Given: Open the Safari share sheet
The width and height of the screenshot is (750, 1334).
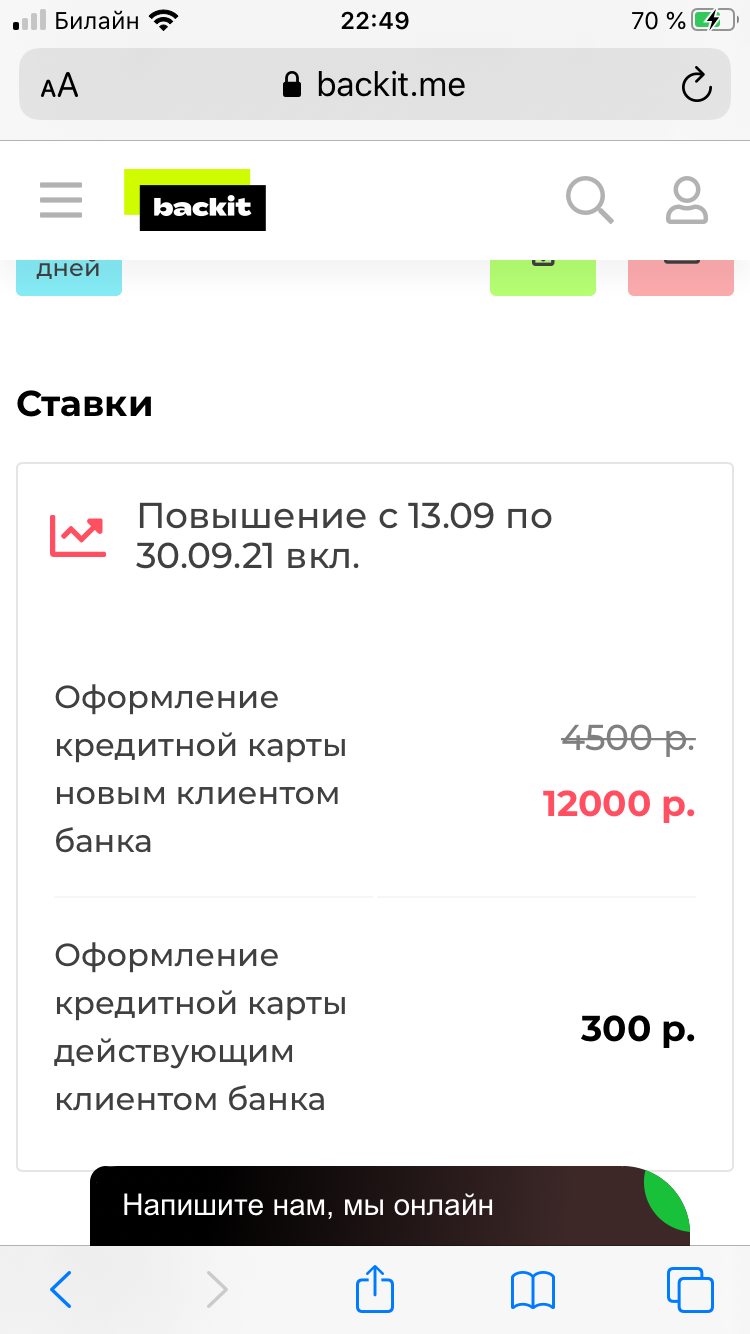Looking at the screenshot, I should [375, 1288].
